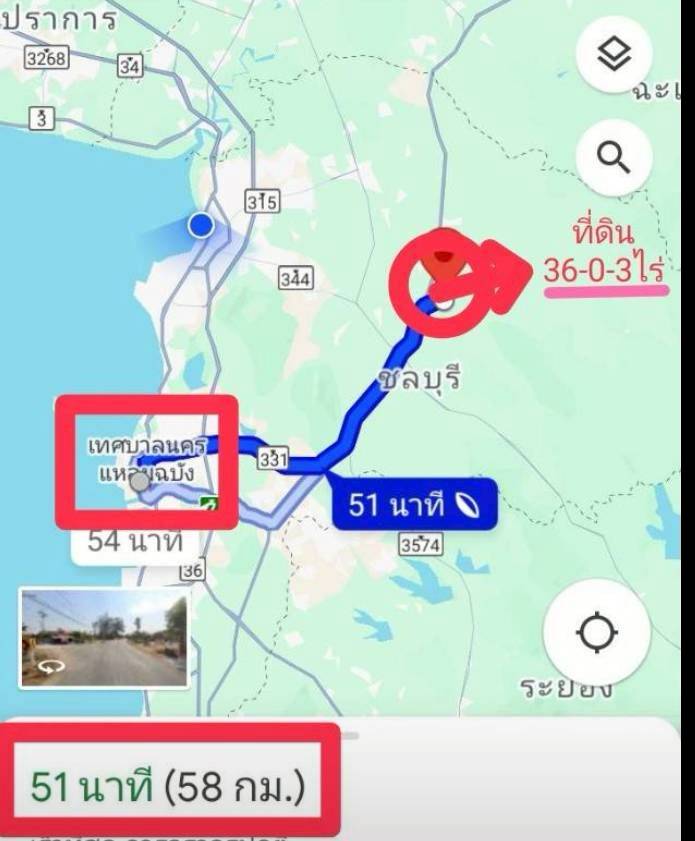Expand the 51 นาที (58 กม.) bottom sheet
Screen dimensions: 695x841
click(168, 787)
